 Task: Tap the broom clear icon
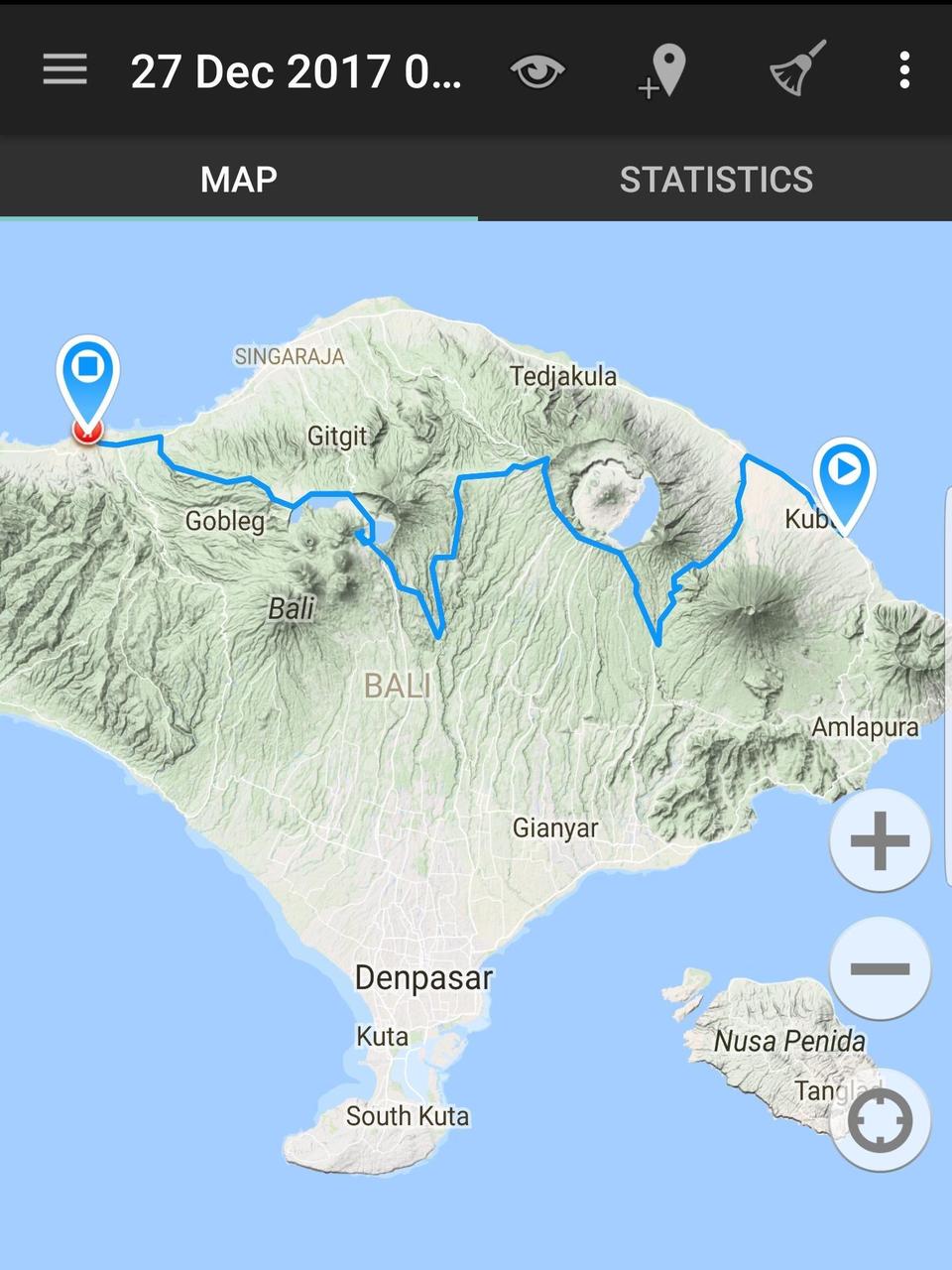pyautogui.click(x=797, y=69)
